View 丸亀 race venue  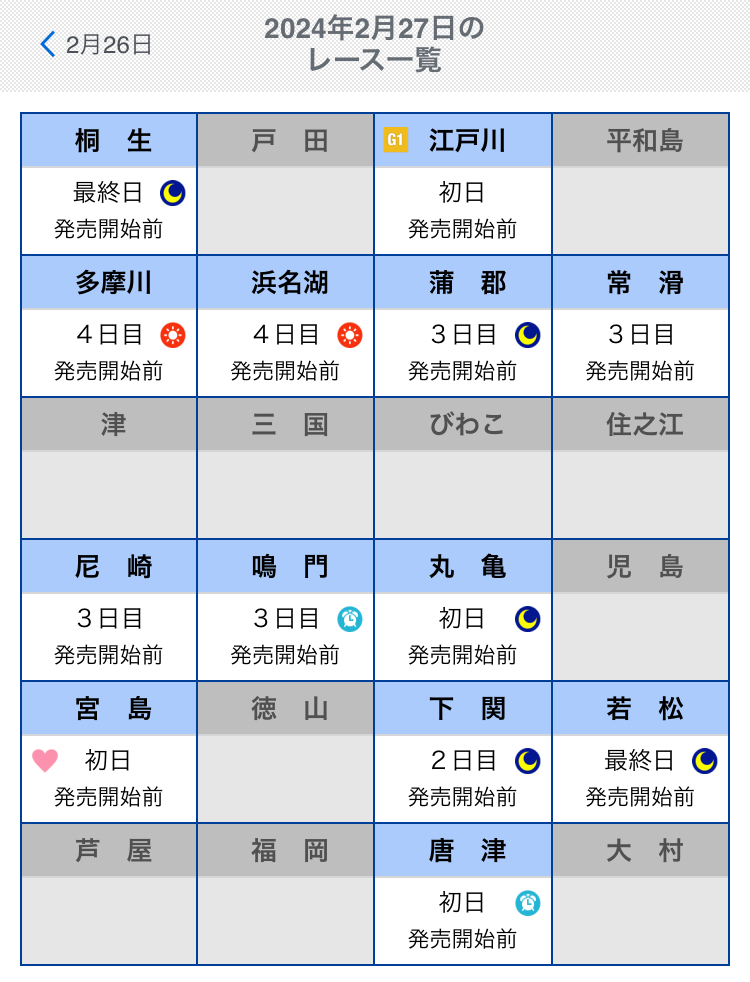(463, 611)
